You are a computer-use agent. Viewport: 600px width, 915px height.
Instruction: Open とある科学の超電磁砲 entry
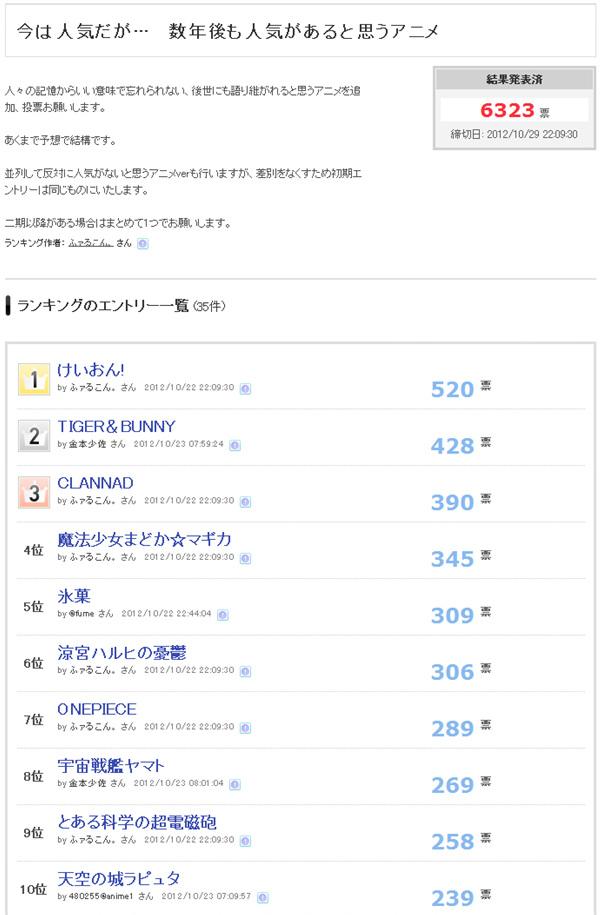[x=137, y=822]
